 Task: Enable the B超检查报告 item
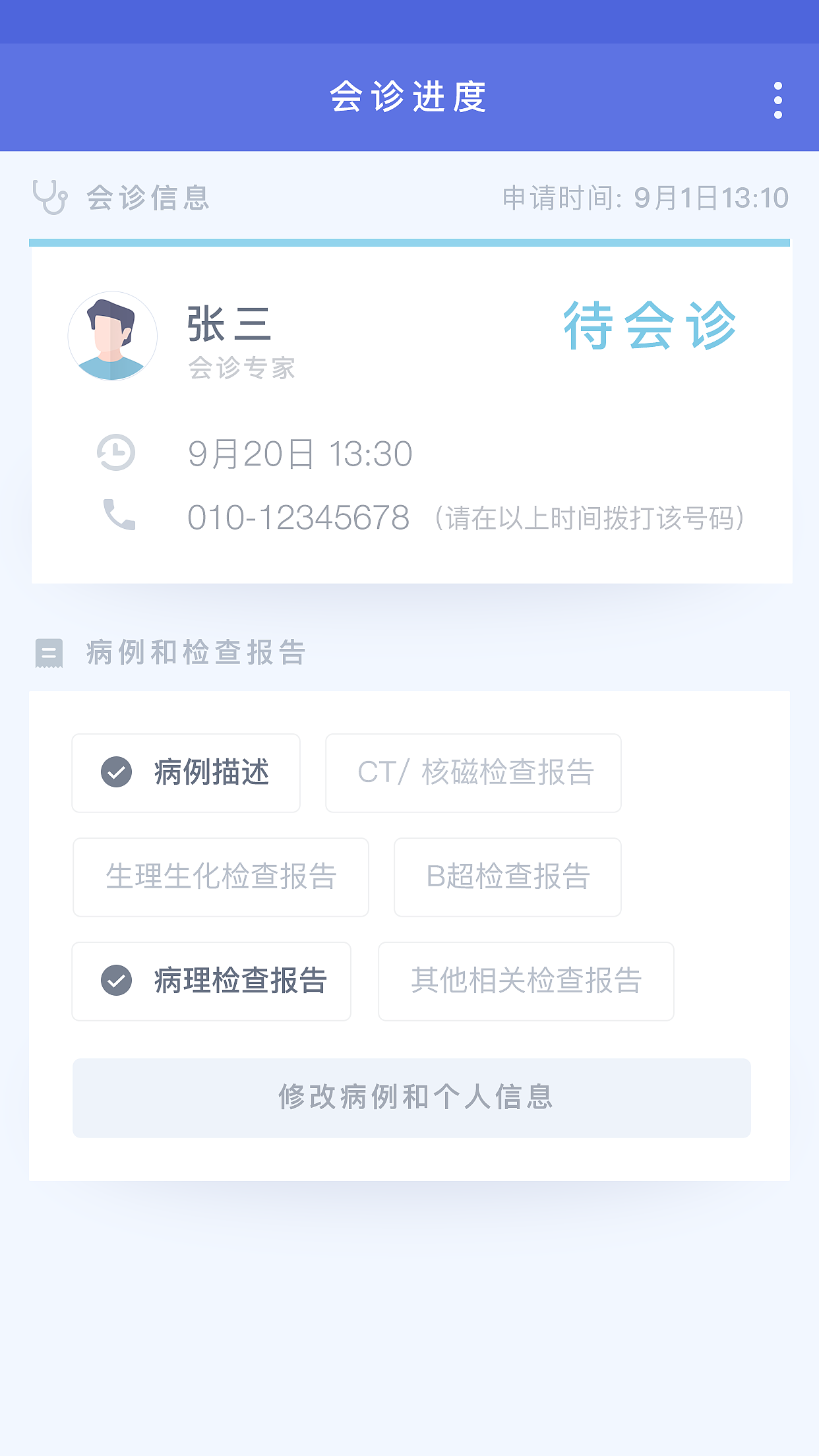pos(507,876)
